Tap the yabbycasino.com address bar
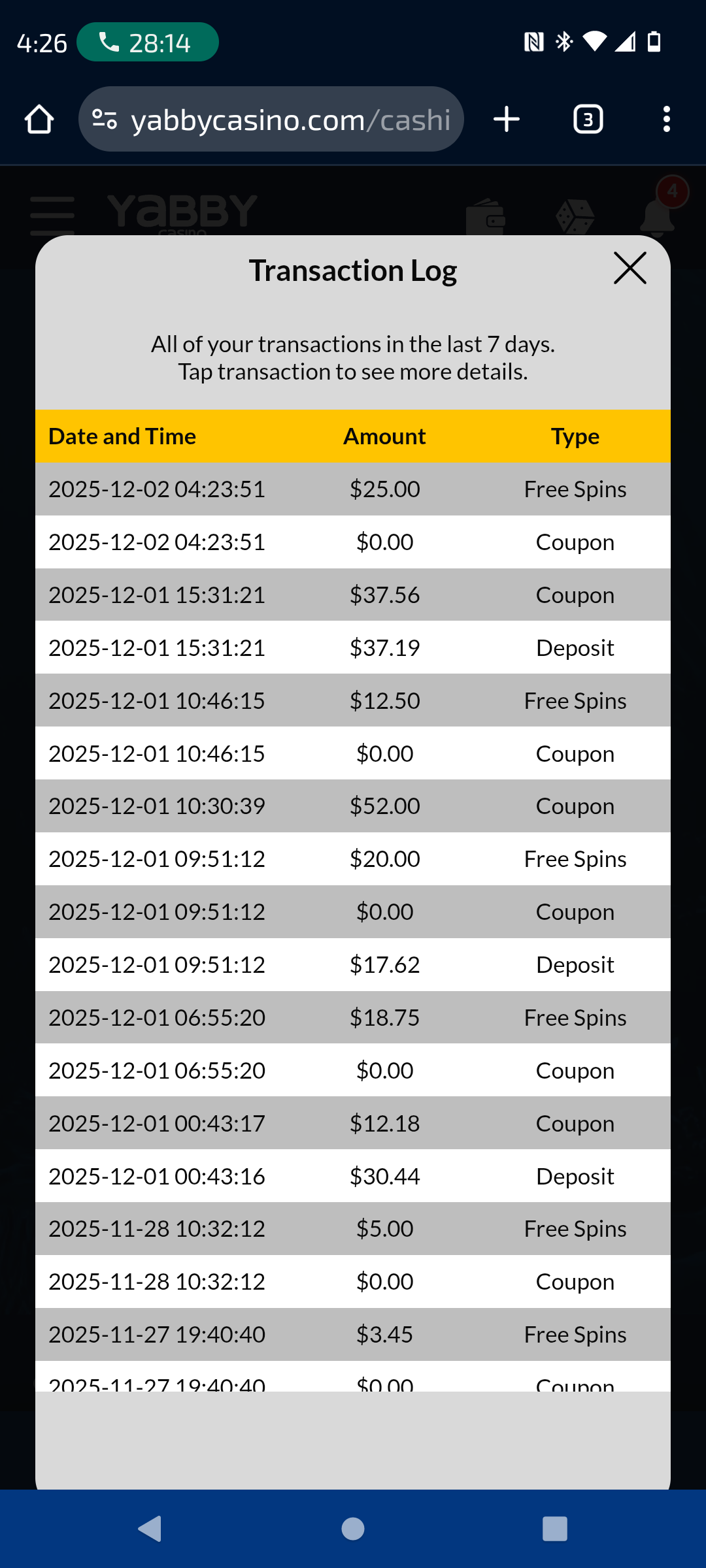This screenshot has height=1568, width=706. 271,120
